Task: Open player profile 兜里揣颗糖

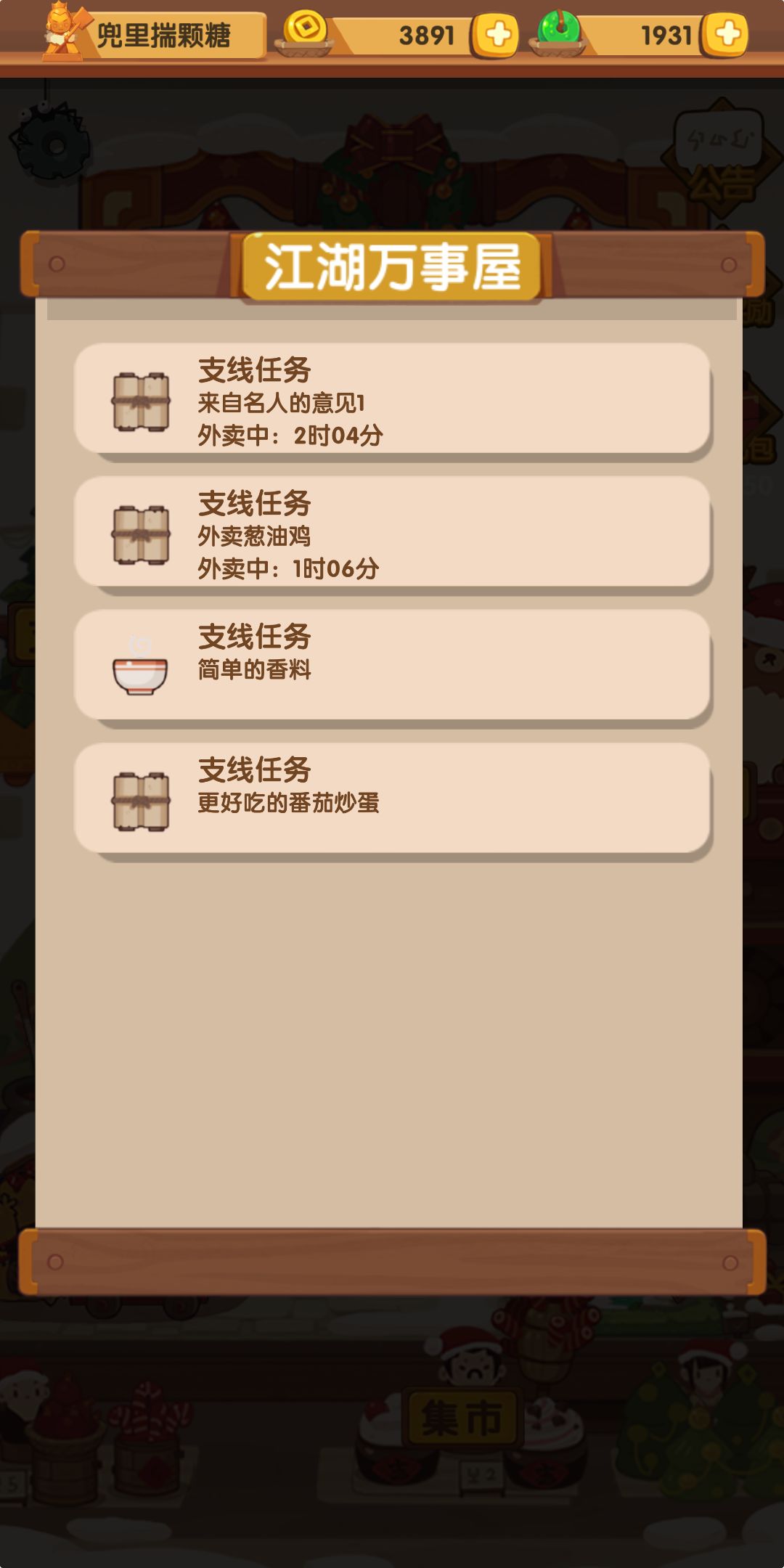Action: click(154, 33)
